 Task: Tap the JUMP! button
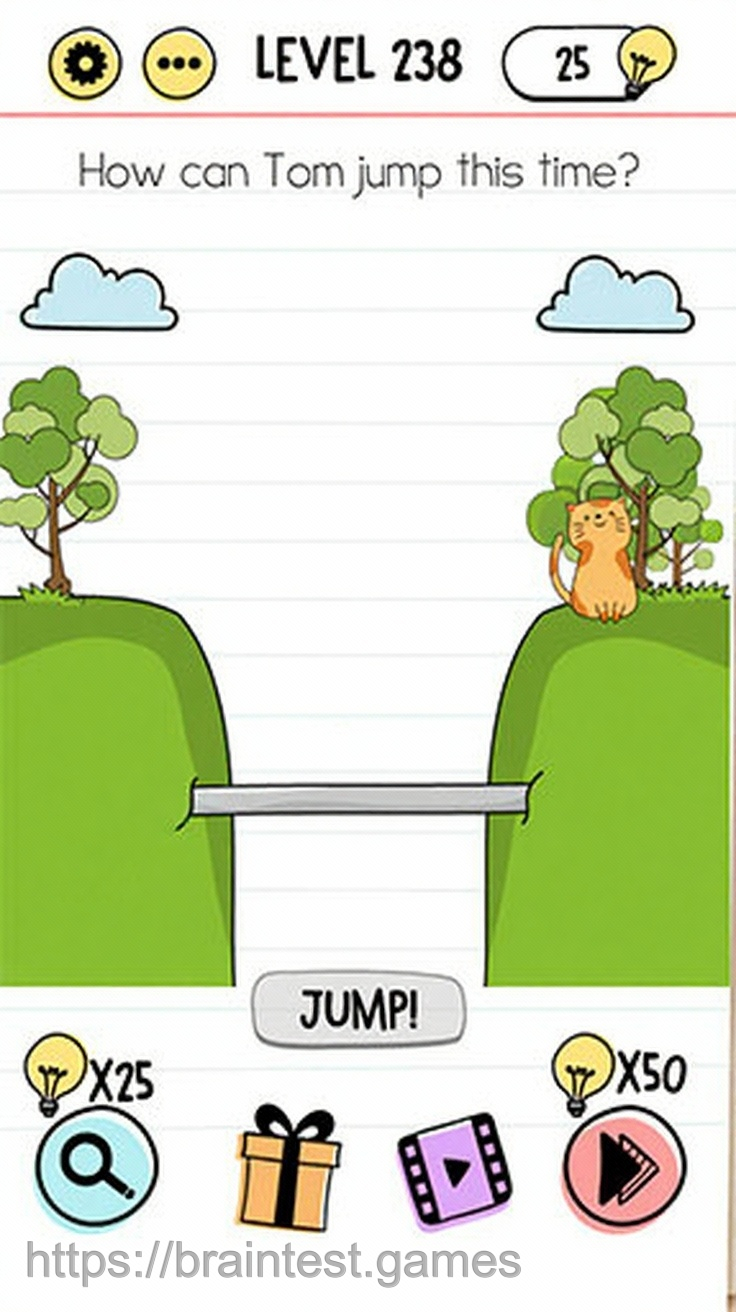tap(358, 1011)
